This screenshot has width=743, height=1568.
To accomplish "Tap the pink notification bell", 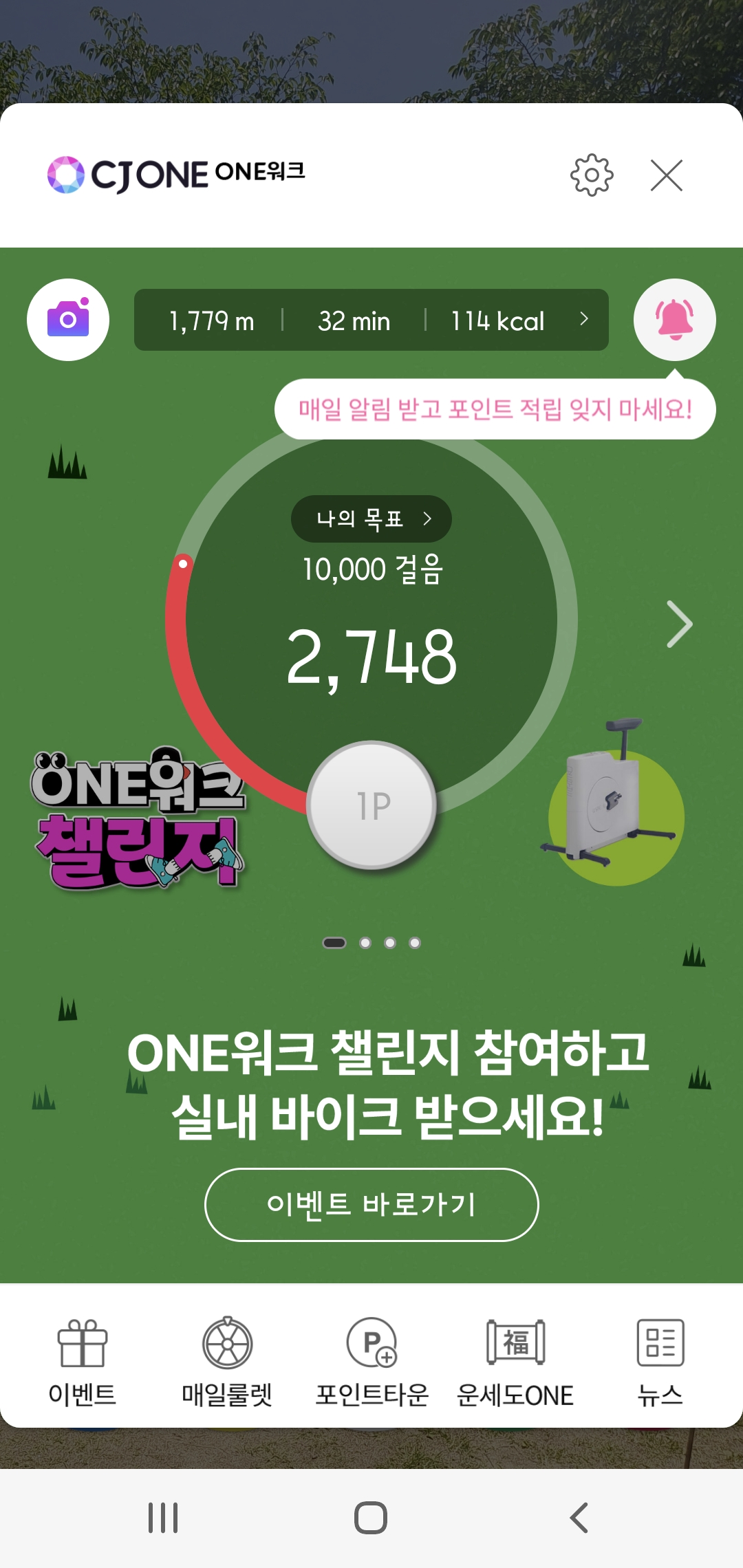I will [x=674, y=320].
